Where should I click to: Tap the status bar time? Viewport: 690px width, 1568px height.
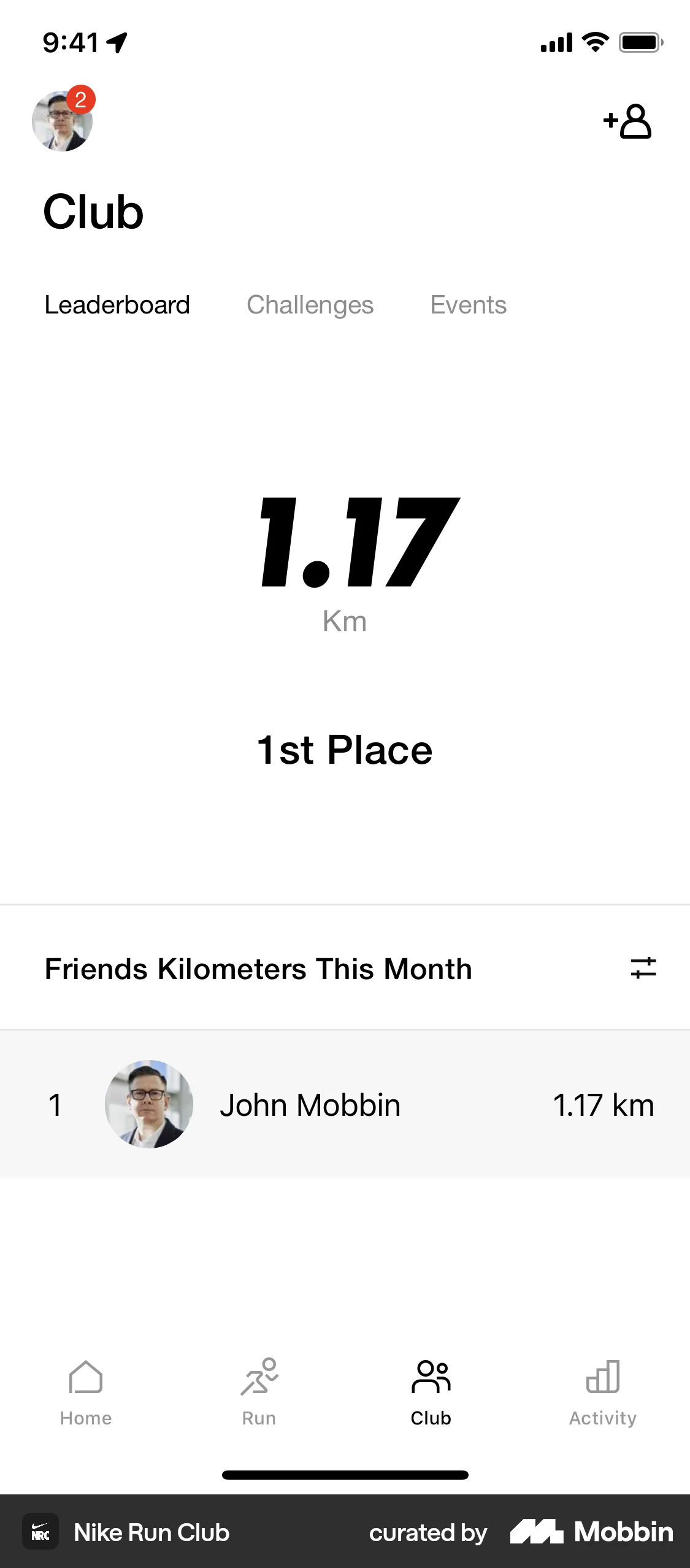(69, 42)
